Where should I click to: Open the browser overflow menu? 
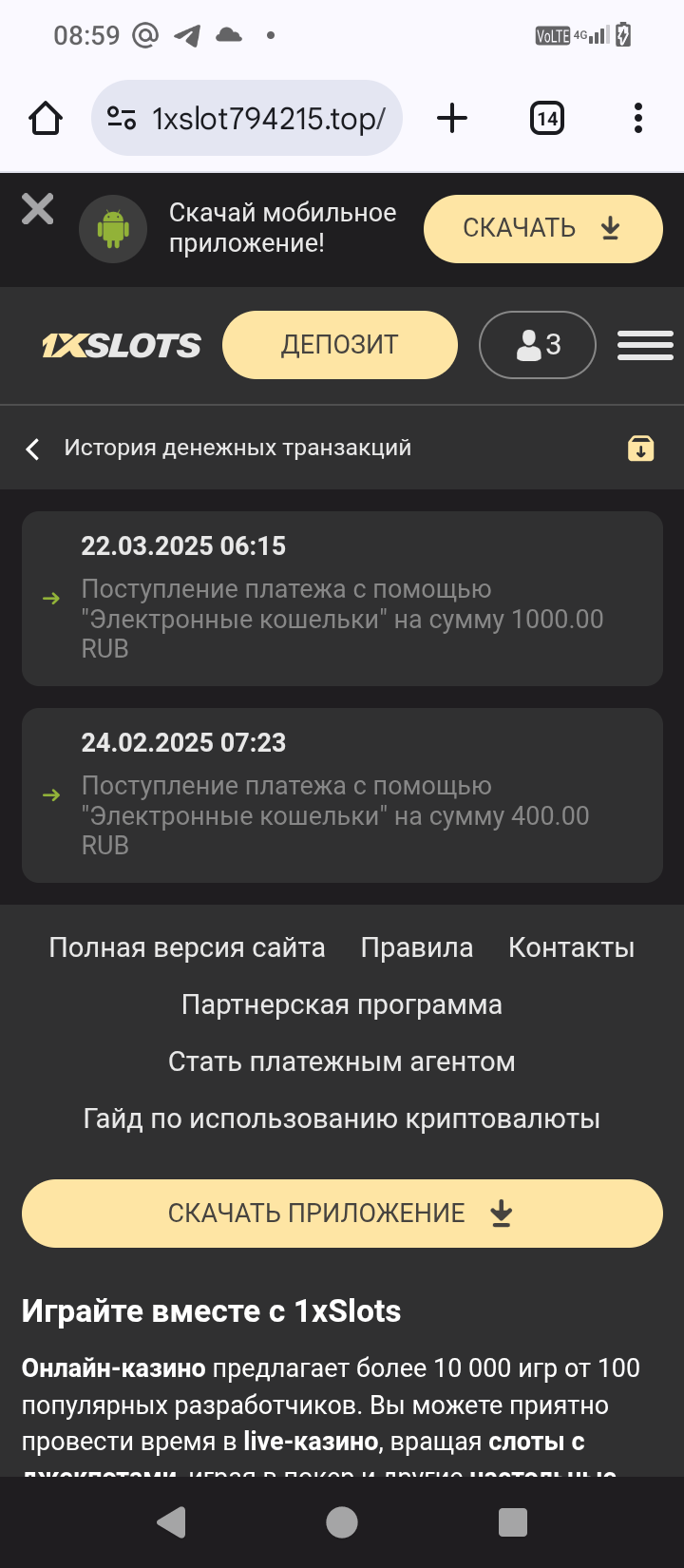tap(638, 119)
